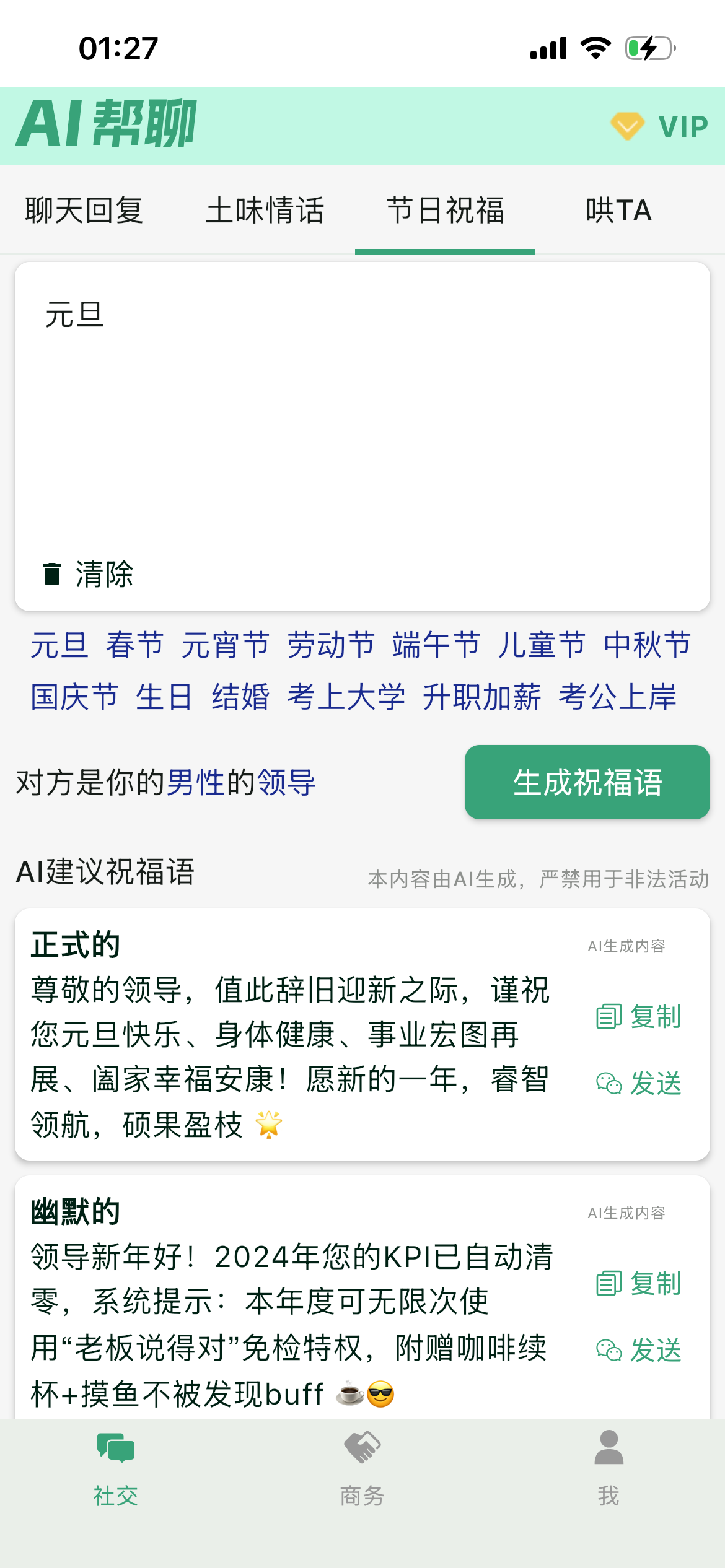Open the VIP membership page
The image size is (725, 1568).
661,126
